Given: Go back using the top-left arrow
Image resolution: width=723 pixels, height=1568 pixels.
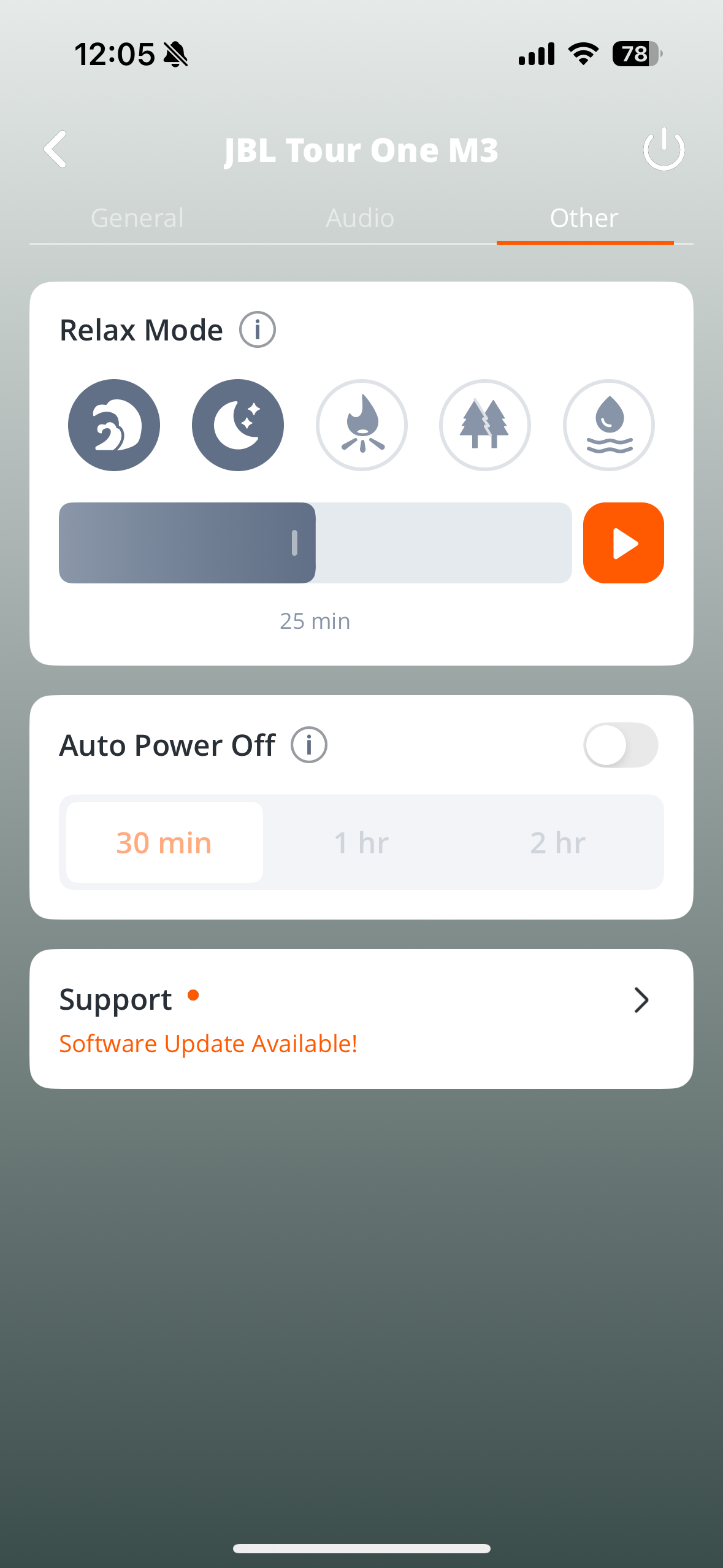Looking at the screenshot, I should click(x=56, y=149).
